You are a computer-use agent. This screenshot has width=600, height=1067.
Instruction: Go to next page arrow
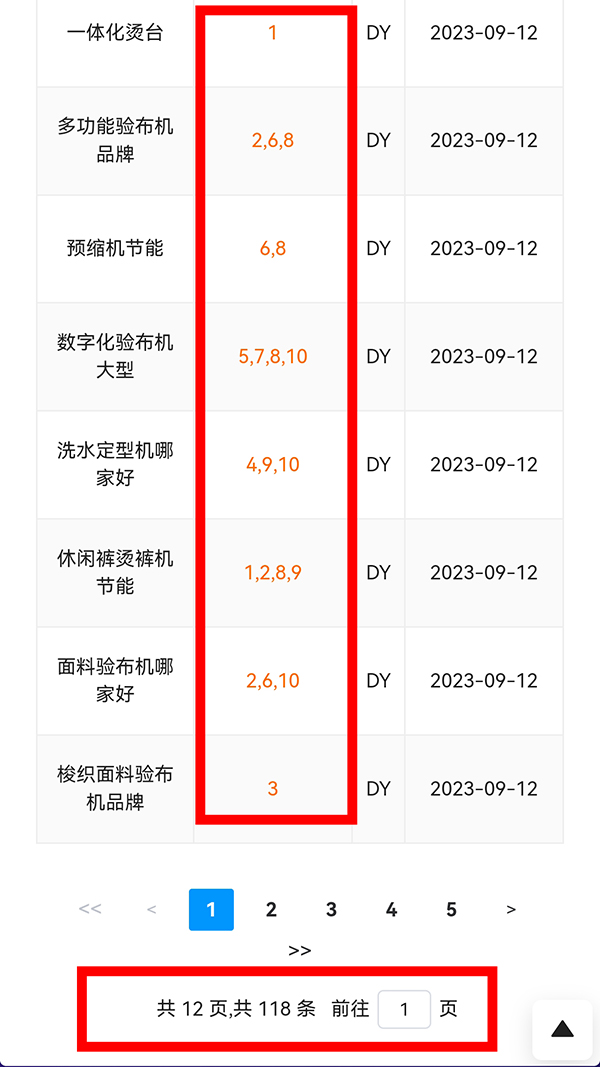pyautogui.click(x=511, y=909)
